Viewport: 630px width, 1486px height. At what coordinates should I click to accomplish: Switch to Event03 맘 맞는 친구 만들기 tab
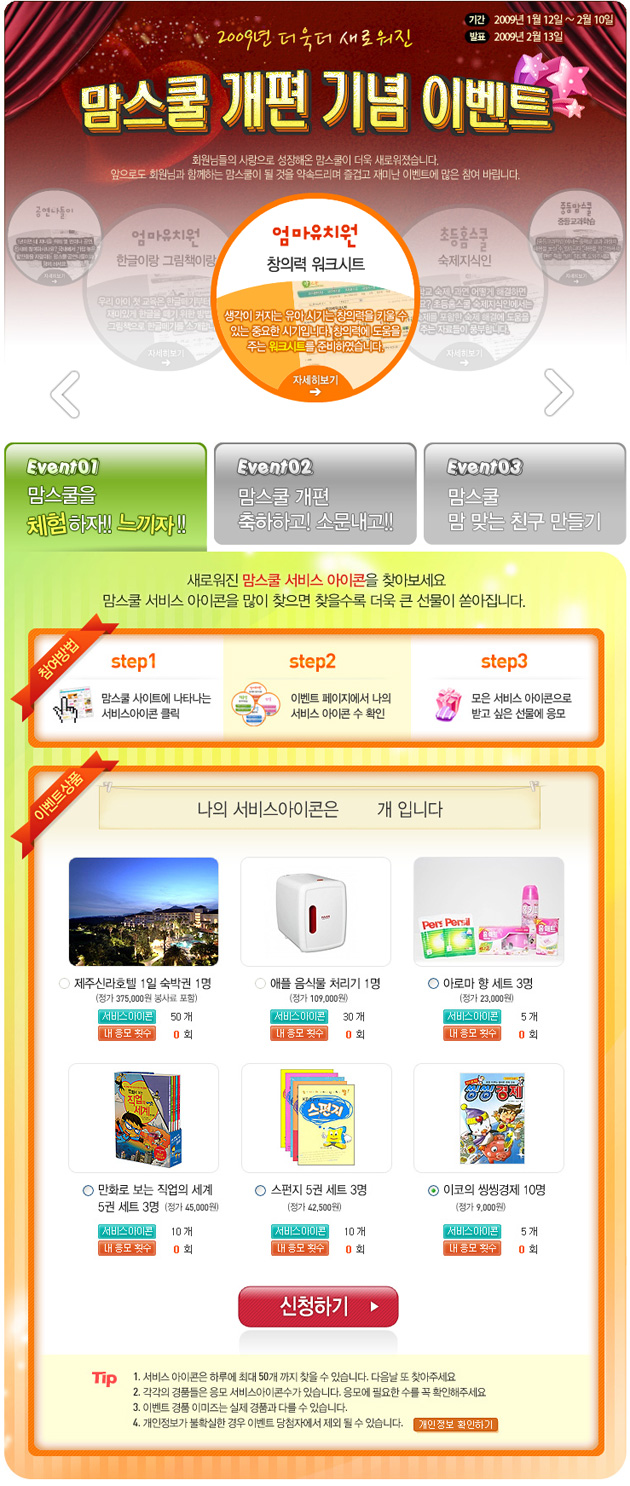point(524,495)
